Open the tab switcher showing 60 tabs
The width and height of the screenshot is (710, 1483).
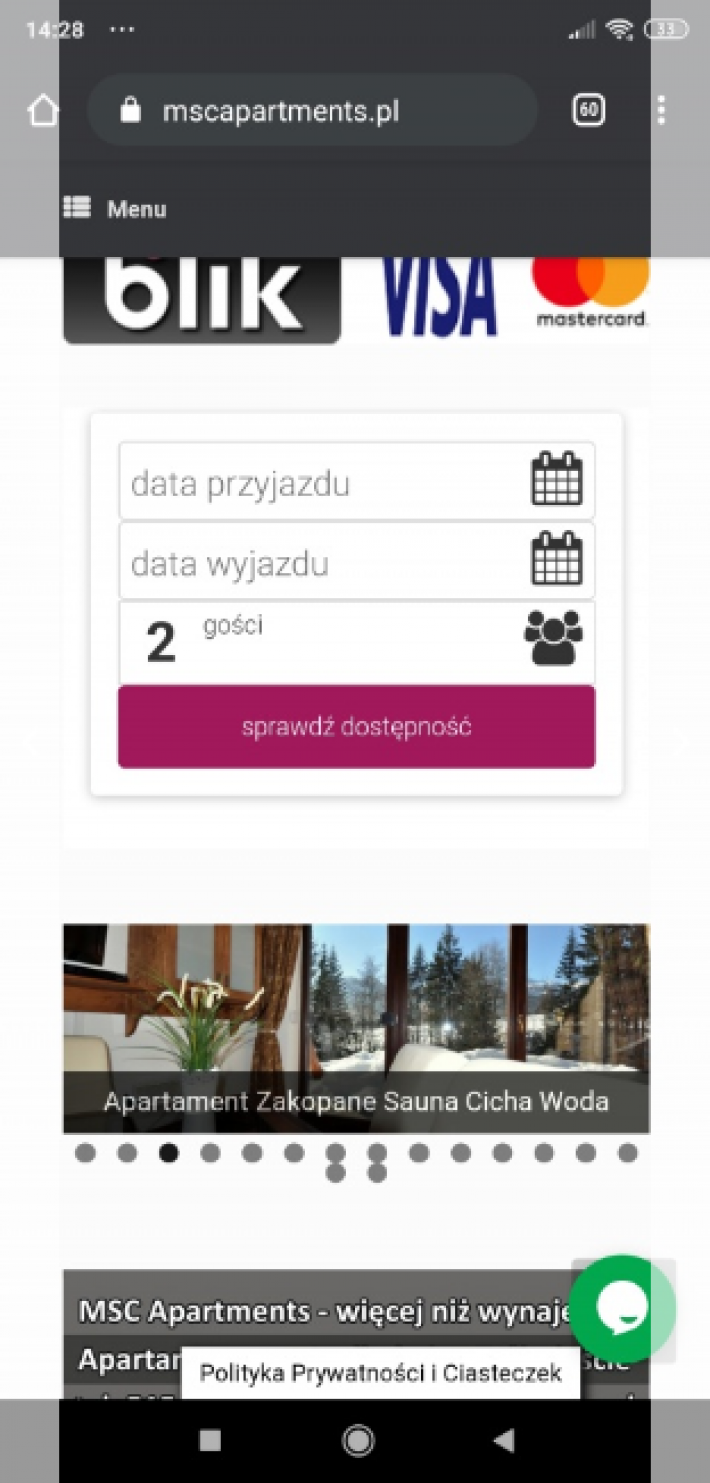pyautogui.click(x=589, y=111)
